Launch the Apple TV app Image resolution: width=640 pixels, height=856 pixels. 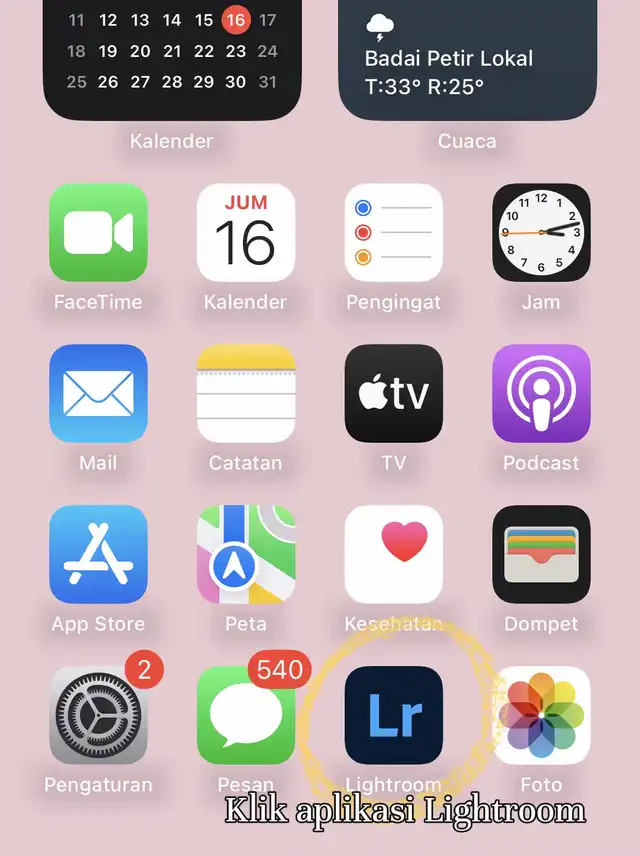394,394
